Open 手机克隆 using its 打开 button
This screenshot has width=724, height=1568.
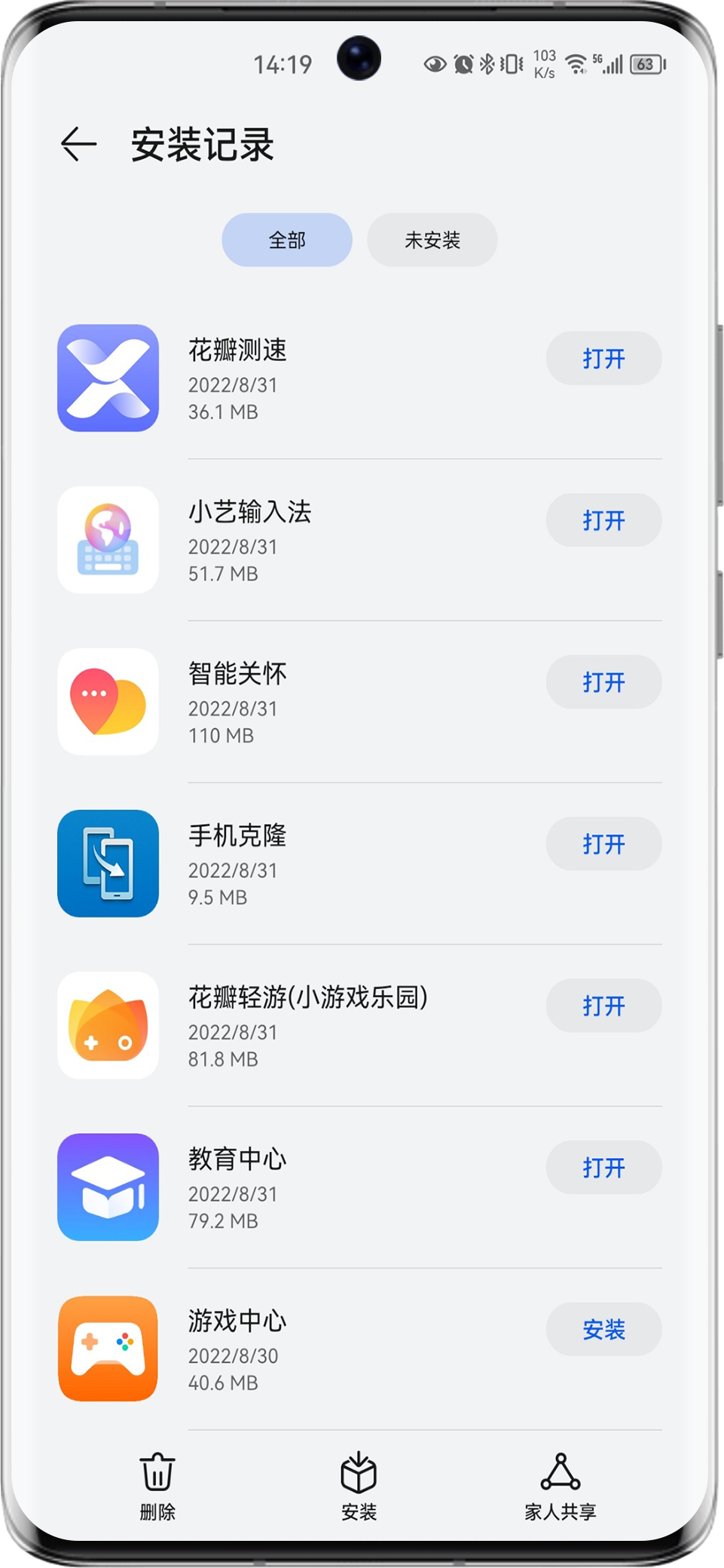603,844
